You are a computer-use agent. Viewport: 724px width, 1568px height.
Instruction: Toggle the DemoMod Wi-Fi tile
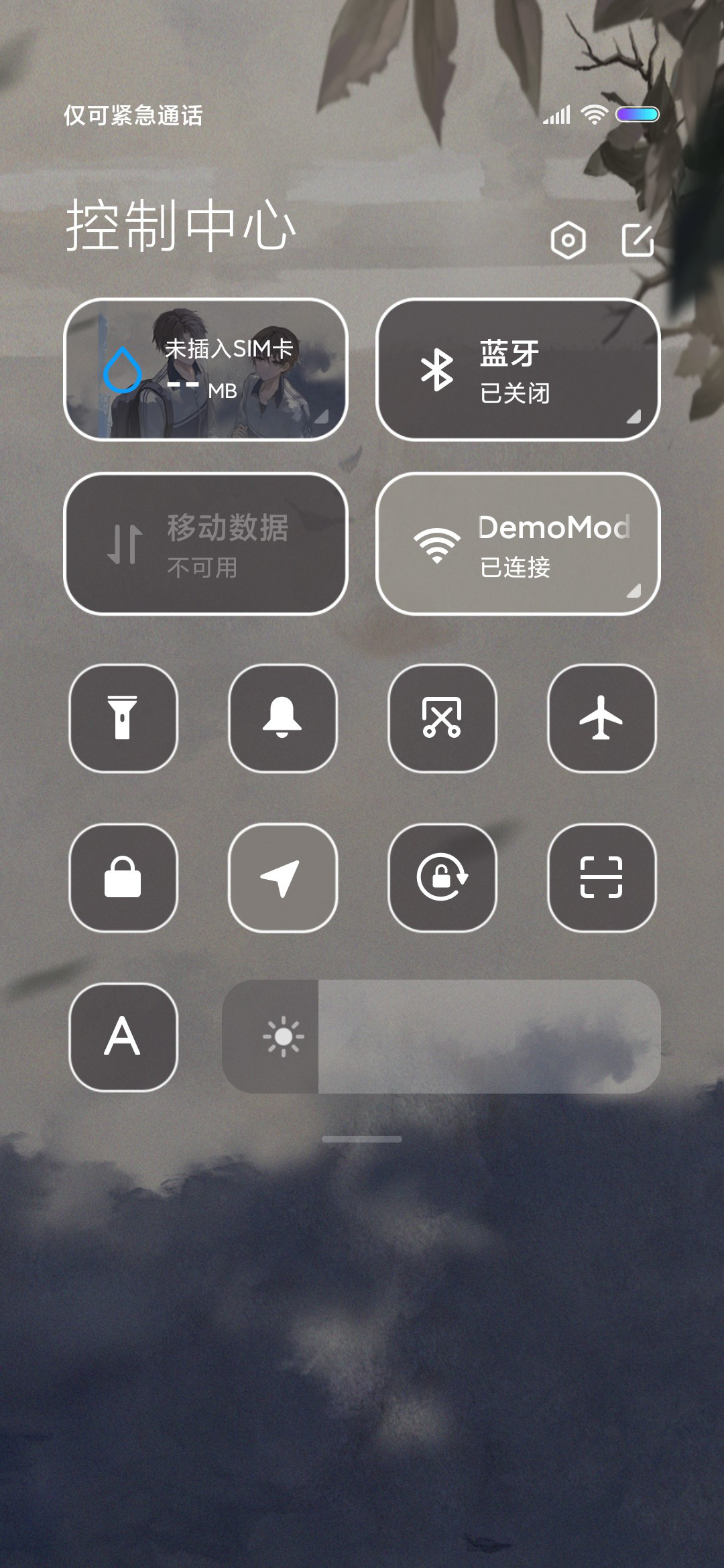pyautogui.click(x=518, y=543)
